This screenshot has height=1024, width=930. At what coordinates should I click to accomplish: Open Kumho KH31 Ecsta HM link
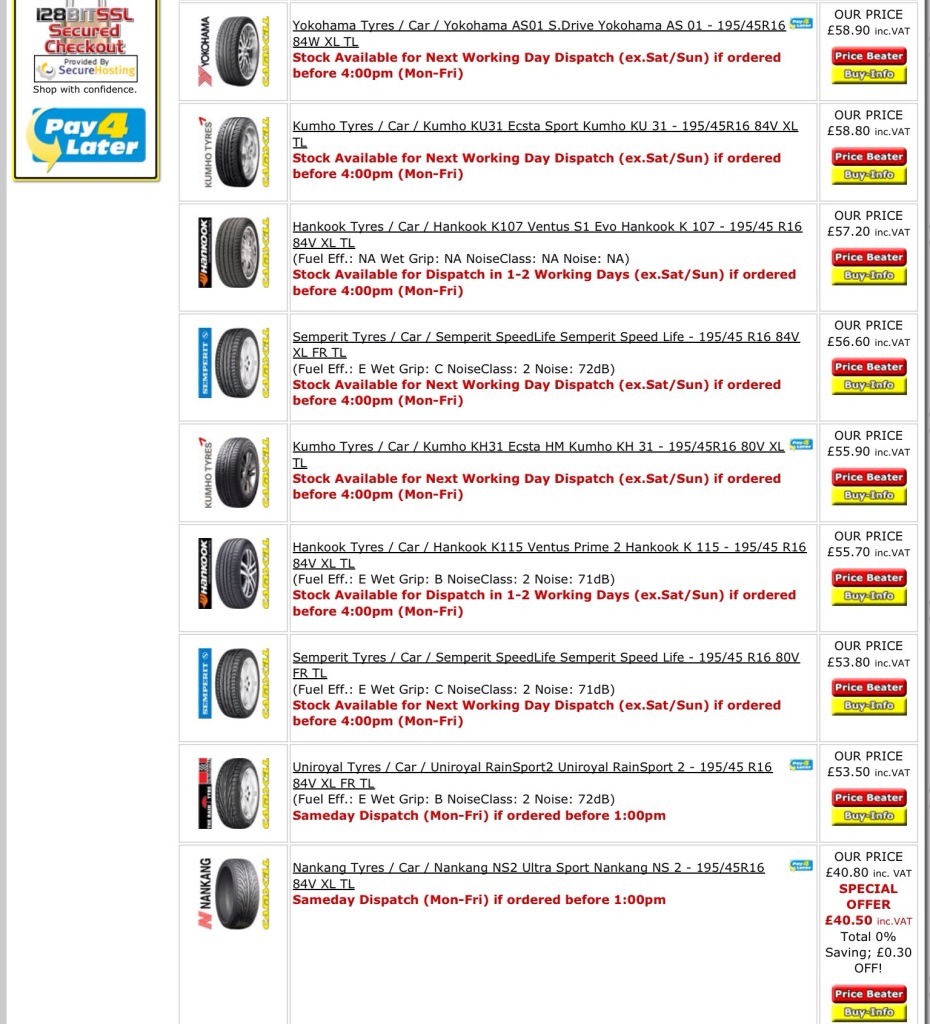538,447
